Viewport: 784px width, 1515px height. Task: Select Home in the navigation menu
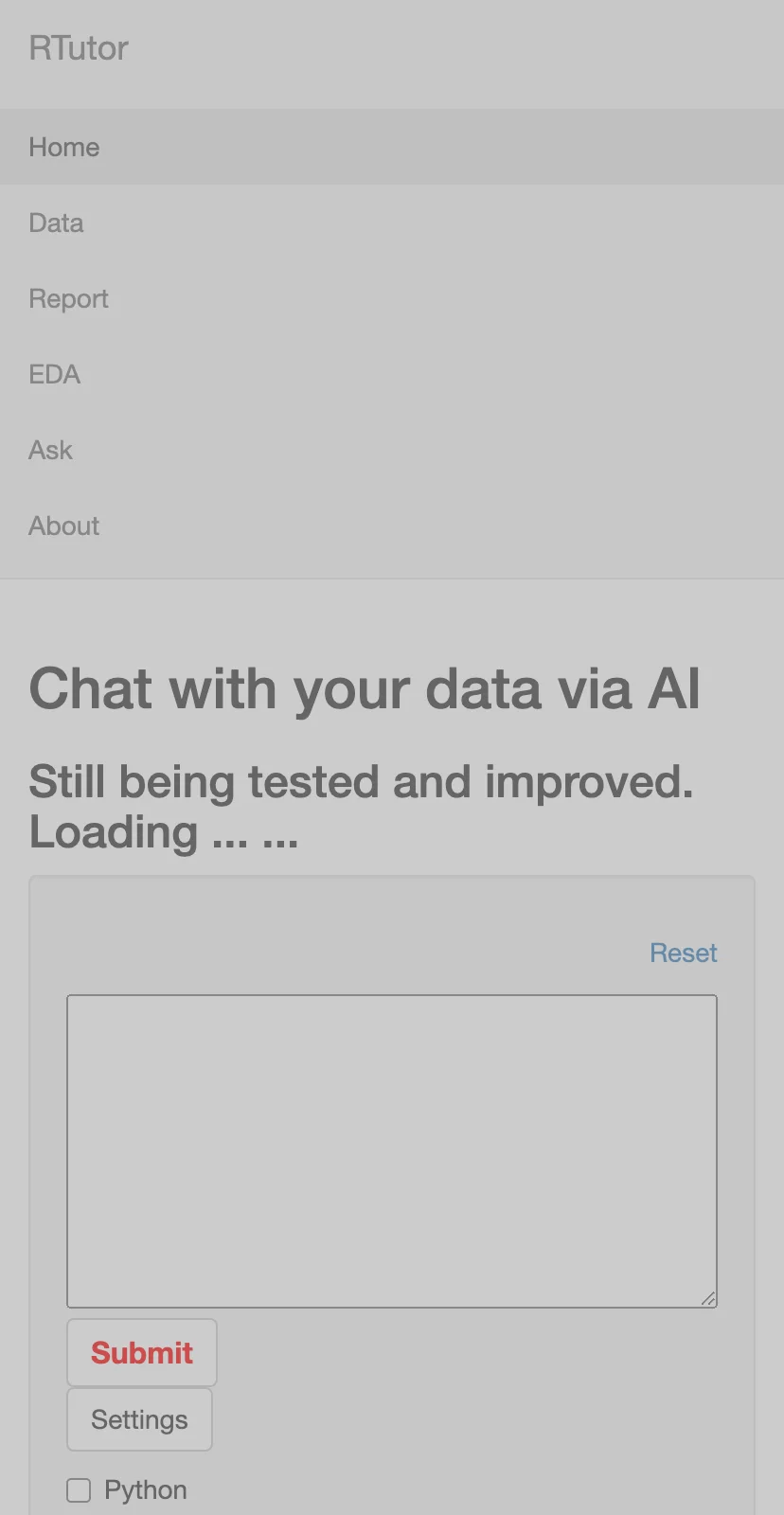(392, 147)
